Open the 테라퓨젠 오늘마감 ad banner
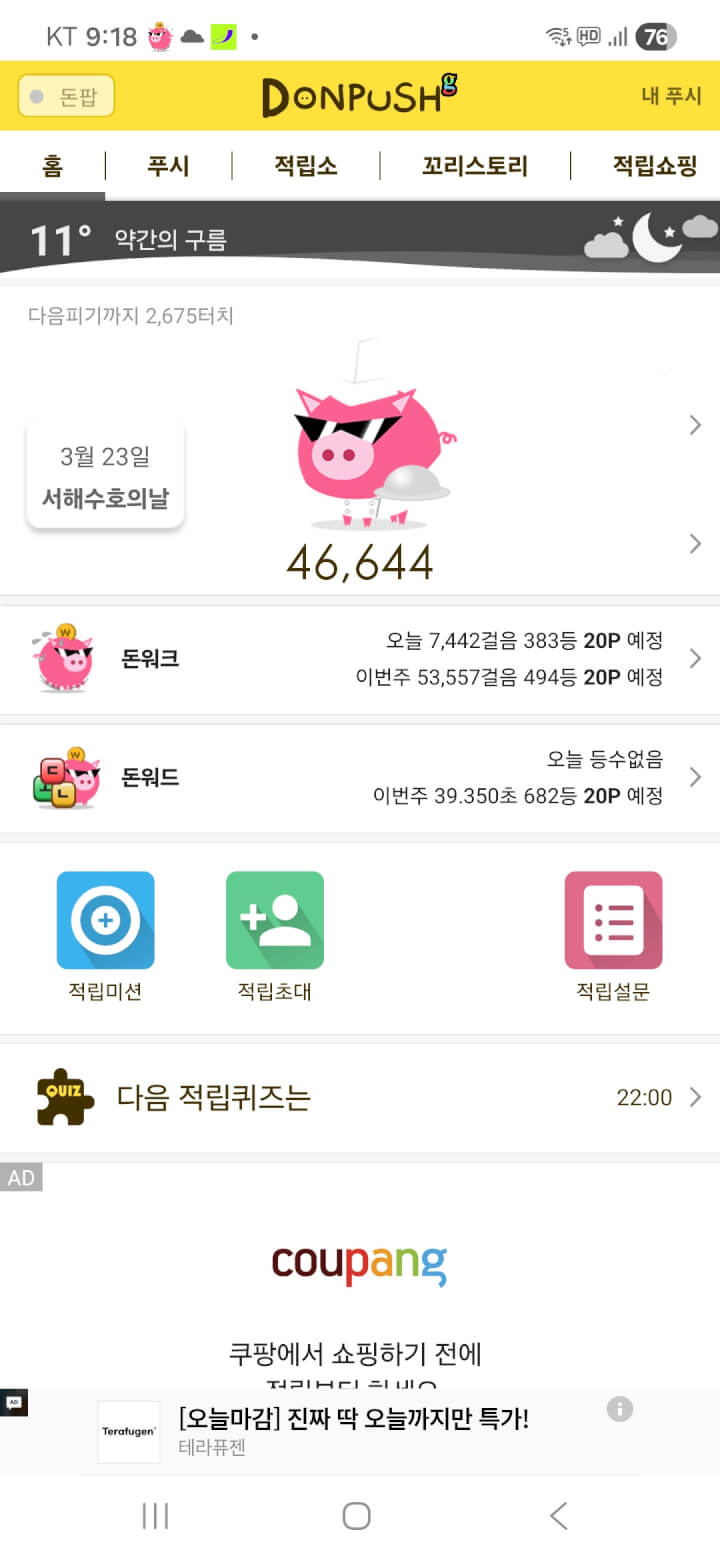This screenshot has height=1560, width=720. pyautogui.click(x=352, y=1431)
